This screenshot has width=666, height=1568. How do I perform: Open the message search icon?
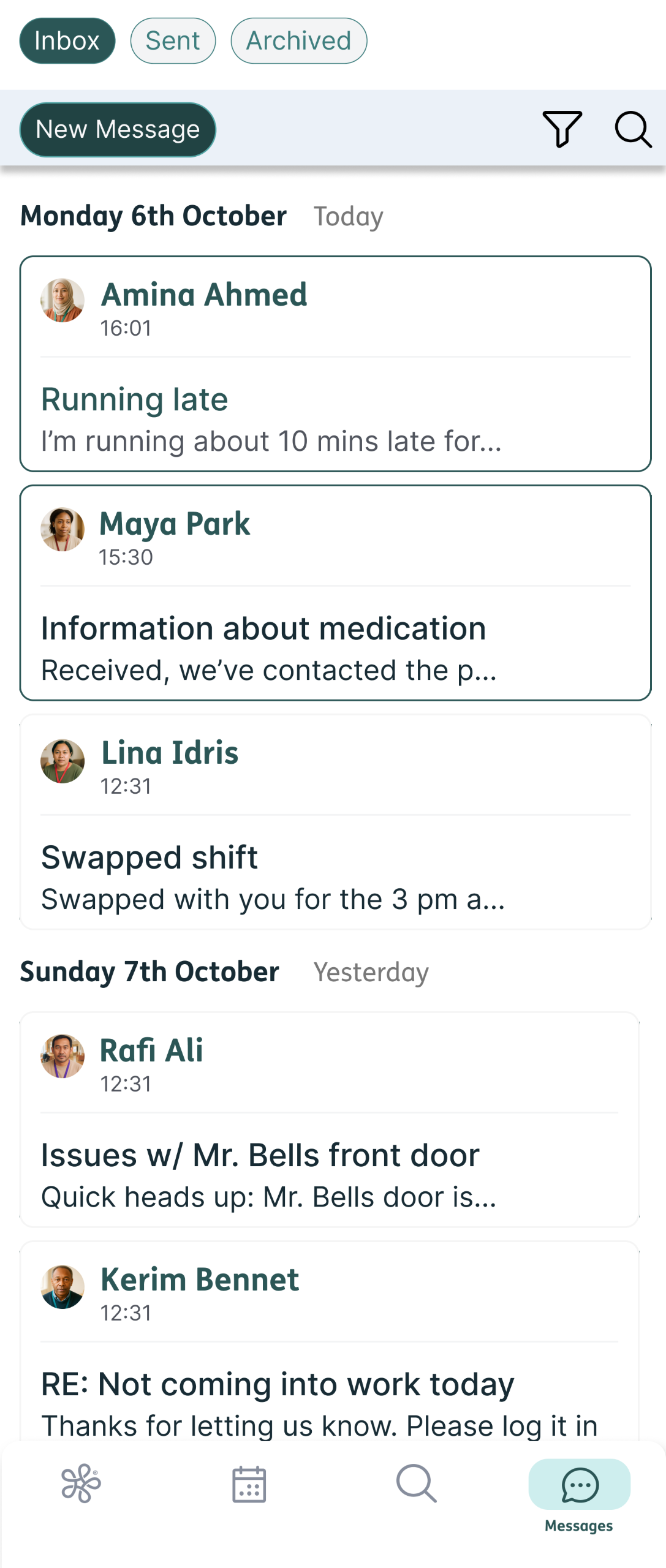[x=633, y=129]
